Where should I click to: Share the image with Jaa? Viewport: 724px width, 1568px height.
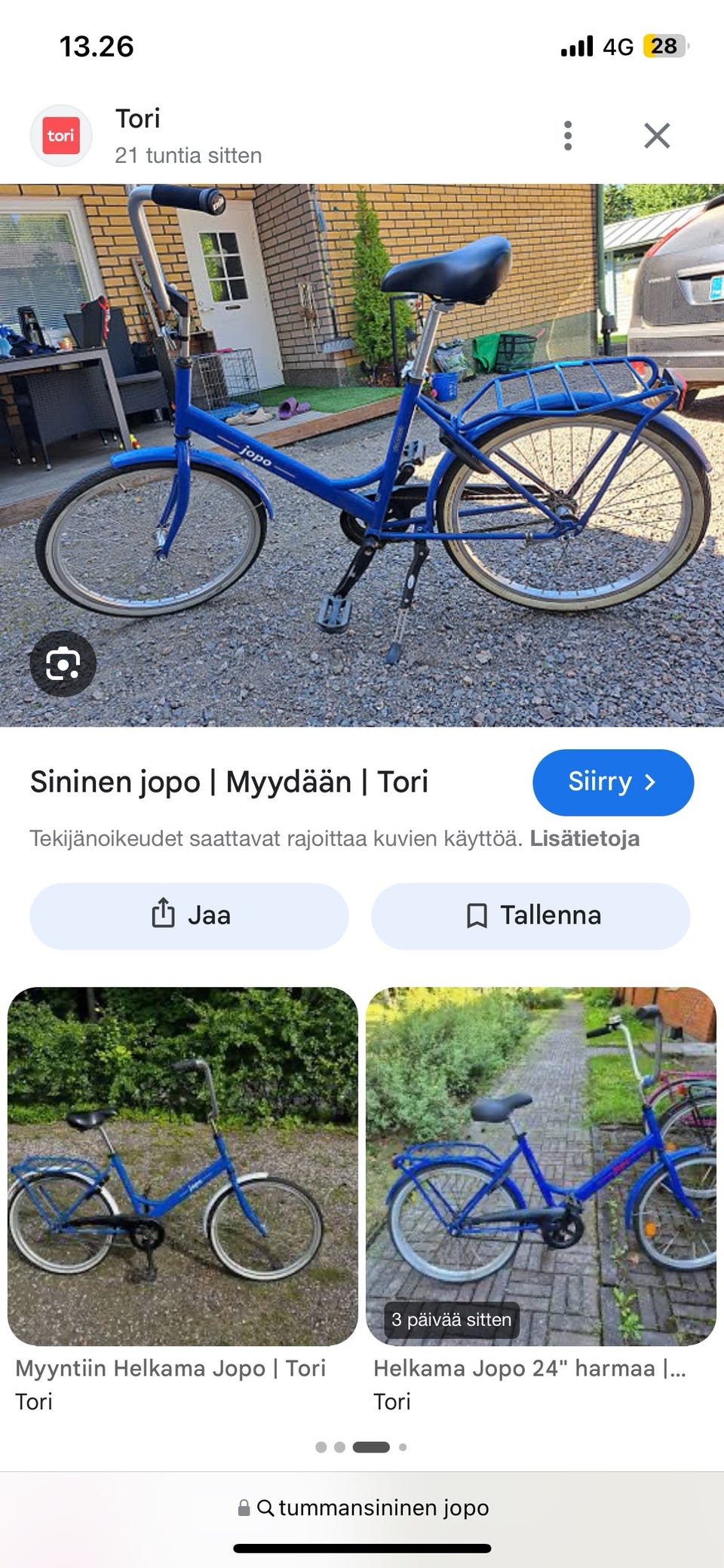[189, 915]
